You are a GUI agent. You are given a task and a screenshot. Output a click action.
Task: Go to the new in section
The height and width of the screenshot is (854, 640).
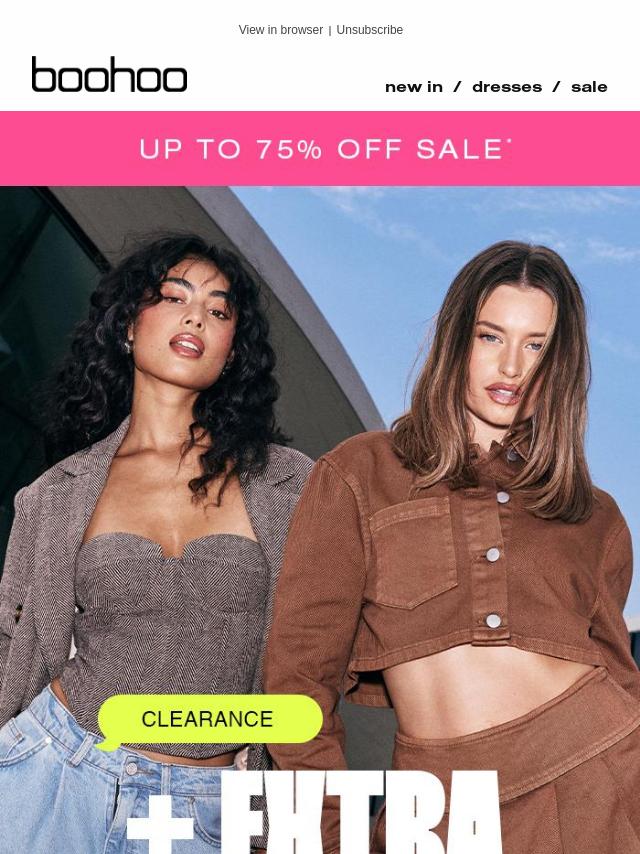[x=413, y=87]
